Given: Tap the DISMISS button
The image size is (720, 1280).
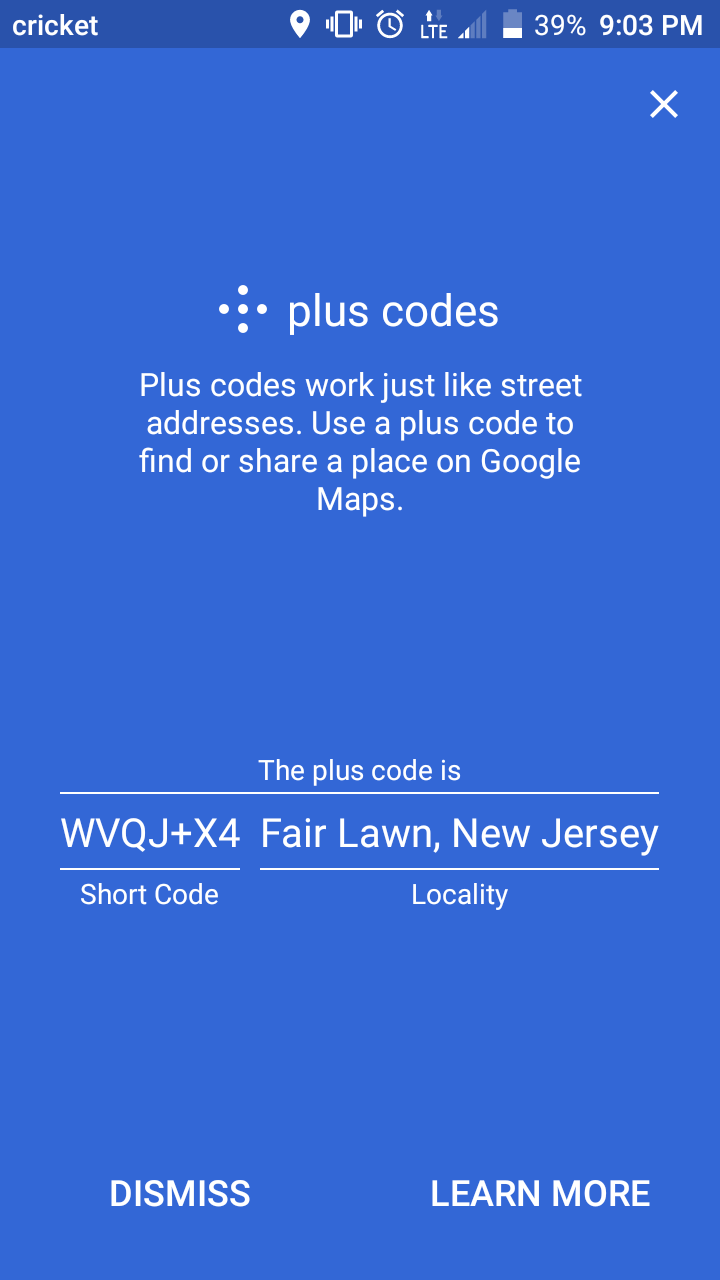Looking at the screenshot, I should [x=180, y=1193].
